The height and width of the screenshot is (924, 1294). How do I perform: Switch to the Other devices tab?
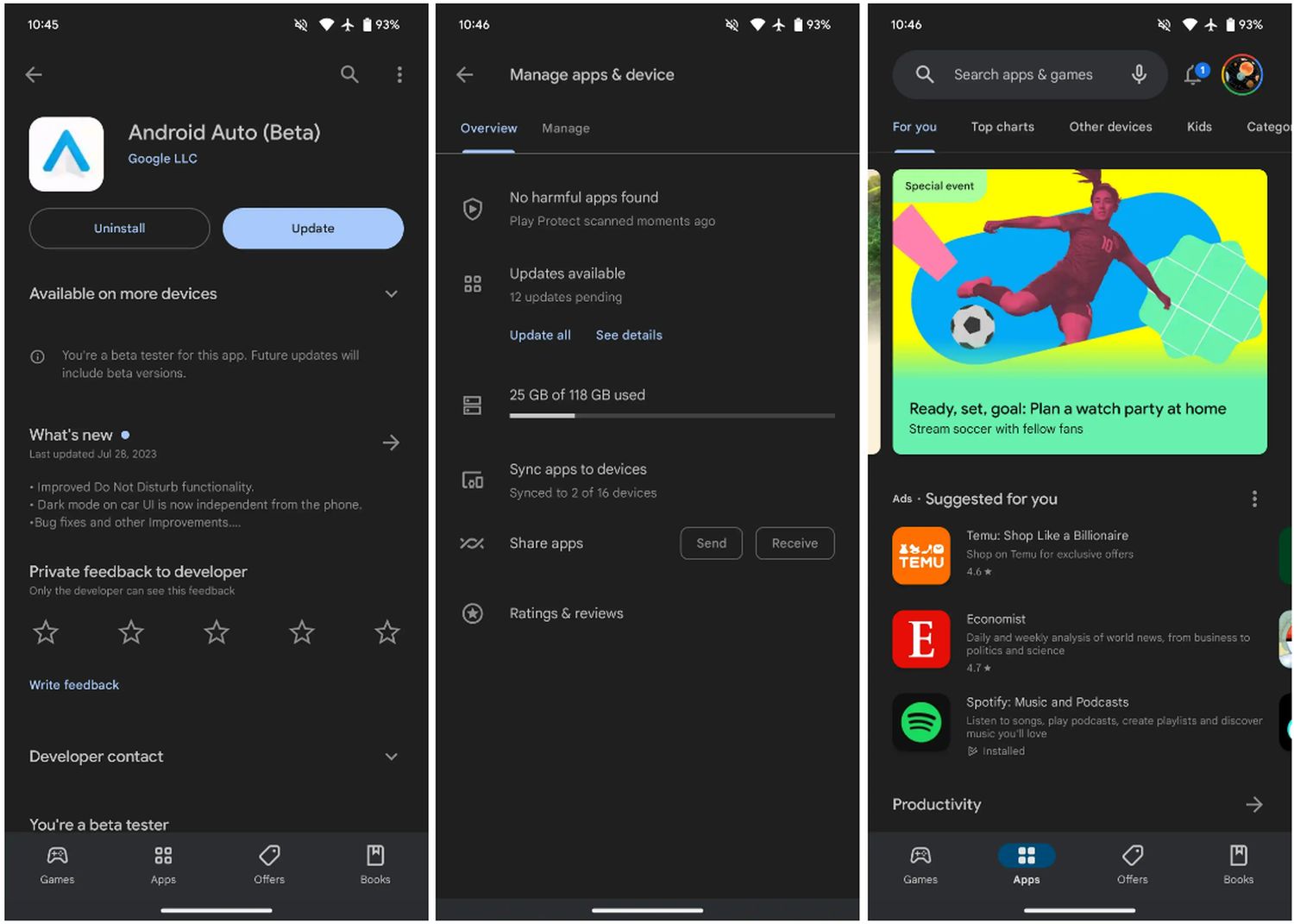(1110, 127)
